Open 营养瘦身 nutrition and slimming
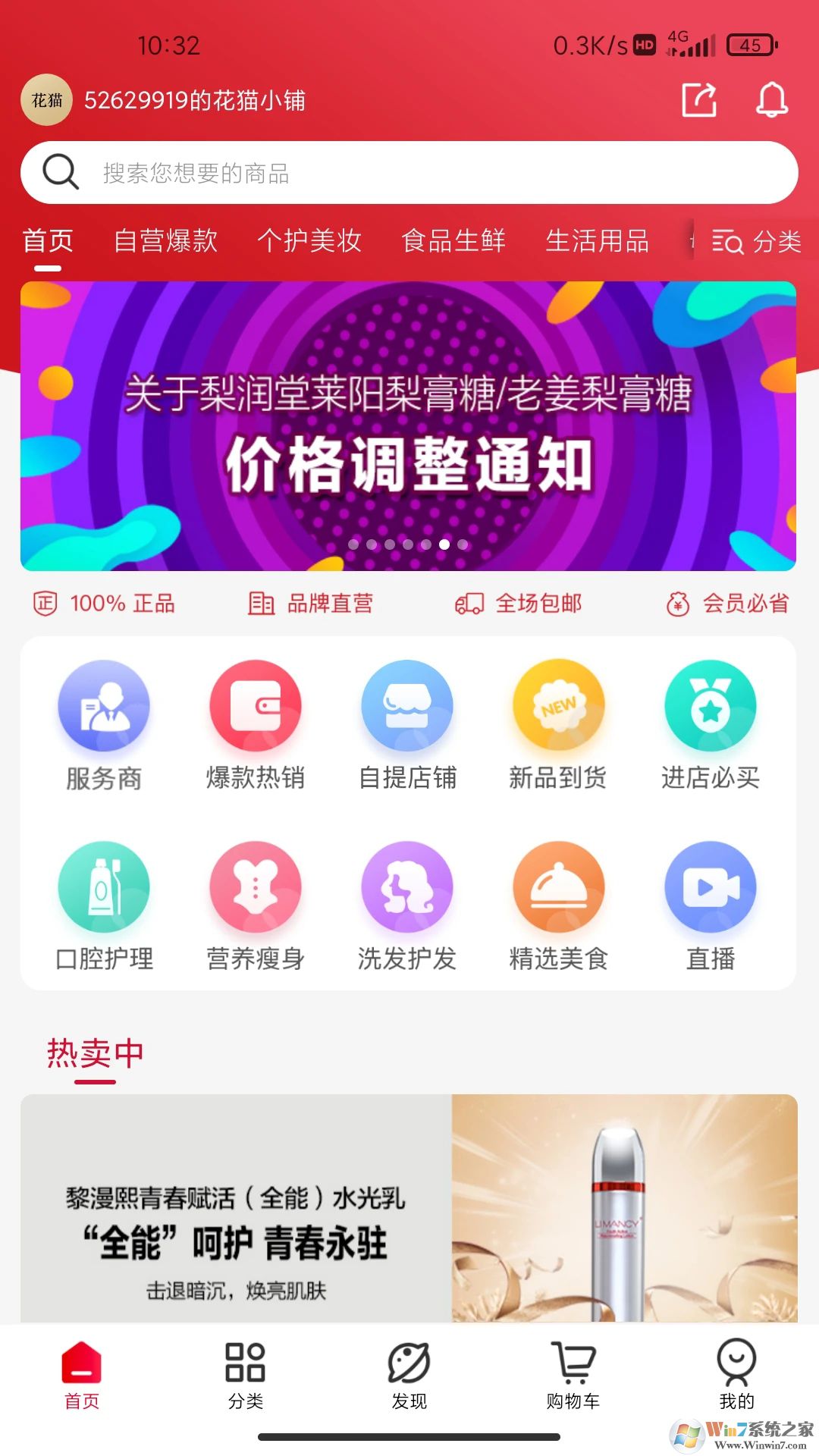Image resolution: width=819 pixels, height=1456 pixels. coord(256,887)
